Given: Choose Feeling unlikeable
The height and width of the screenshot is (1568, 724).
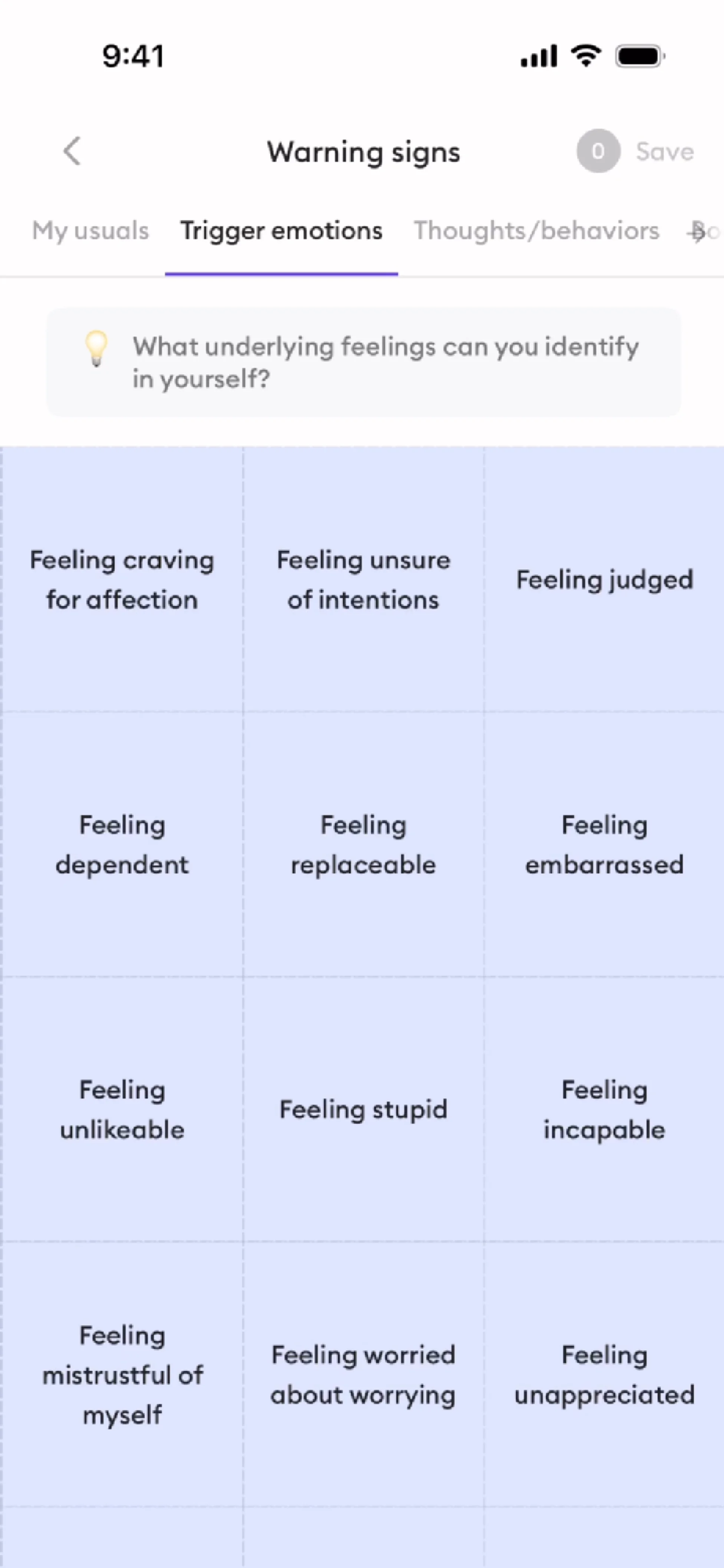Looking at the screenshot, I should pos(123,1109).
